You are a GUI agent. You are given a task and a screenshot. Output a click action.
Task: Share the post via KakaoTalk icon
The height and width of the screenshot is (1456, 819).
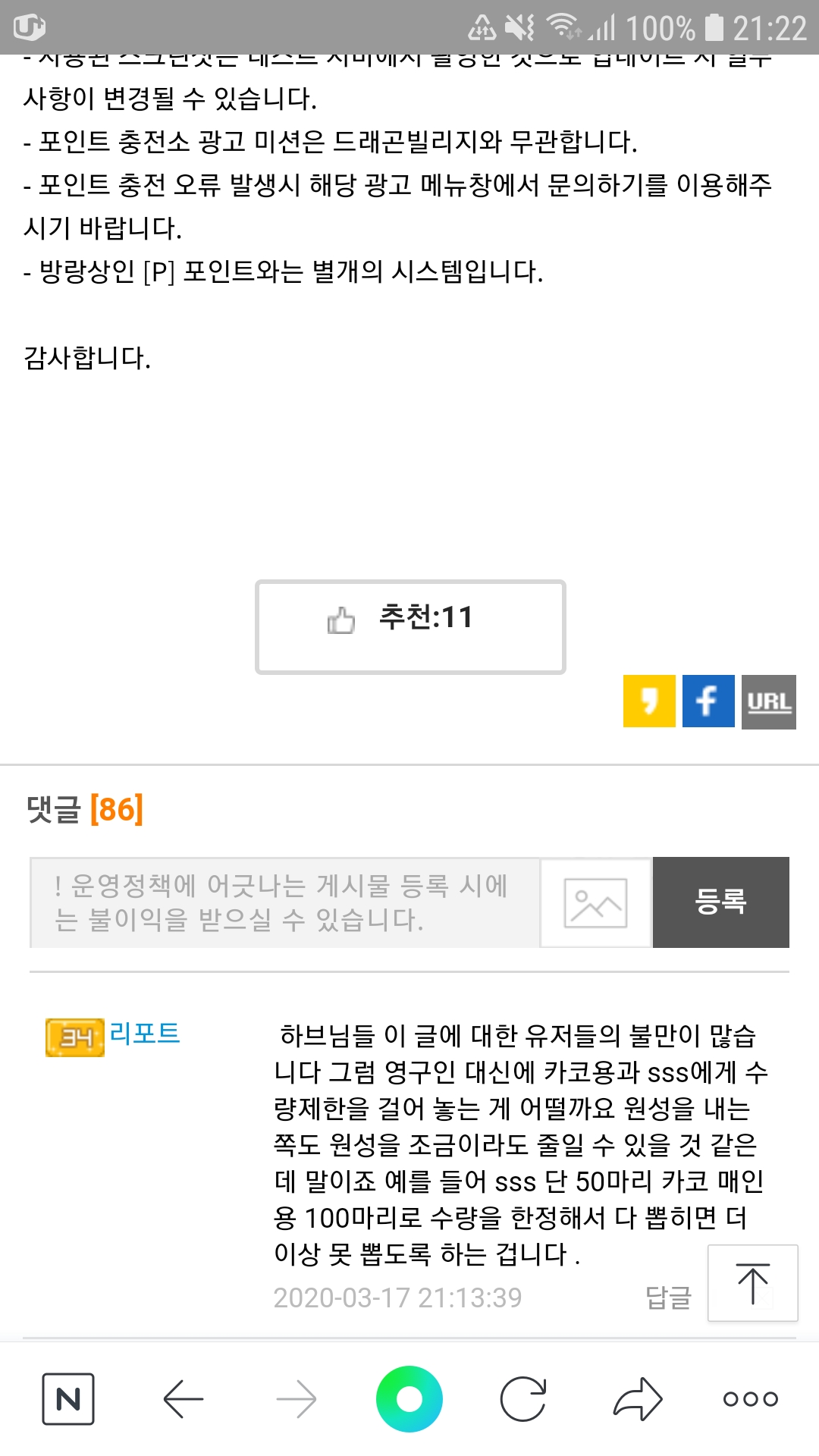point(649,701)
